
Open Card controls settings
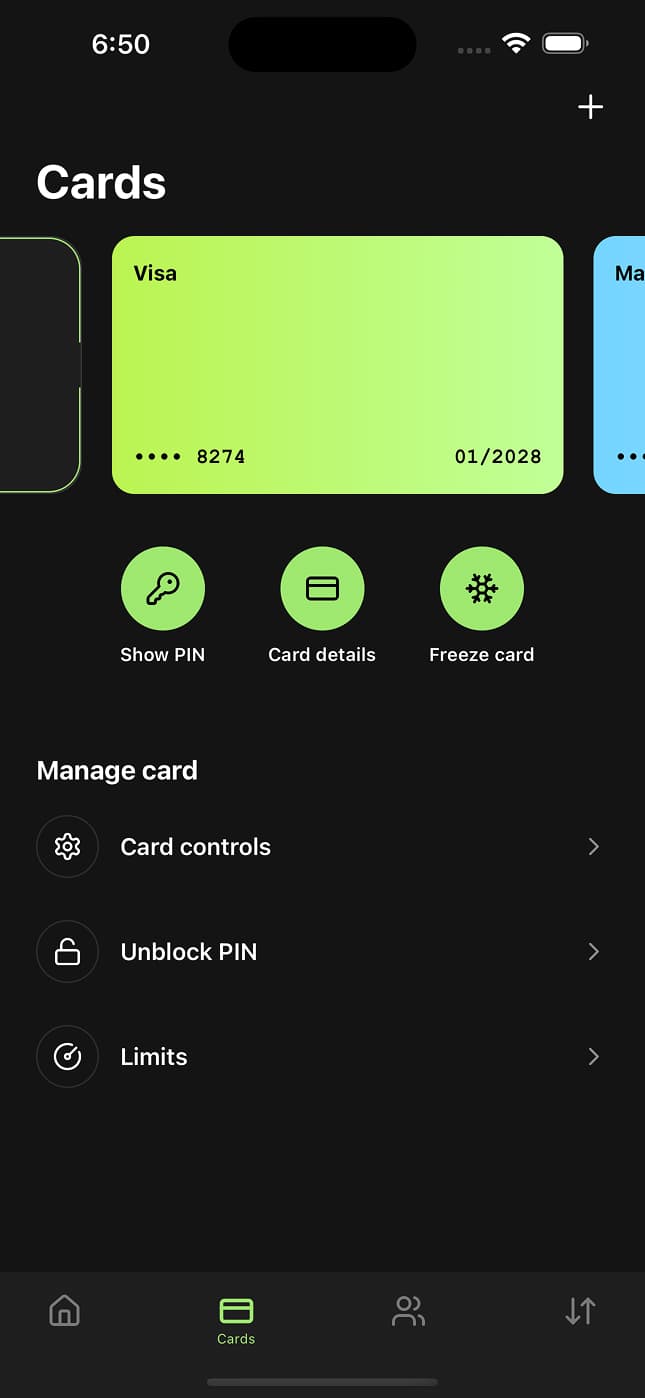click(322, 847)
